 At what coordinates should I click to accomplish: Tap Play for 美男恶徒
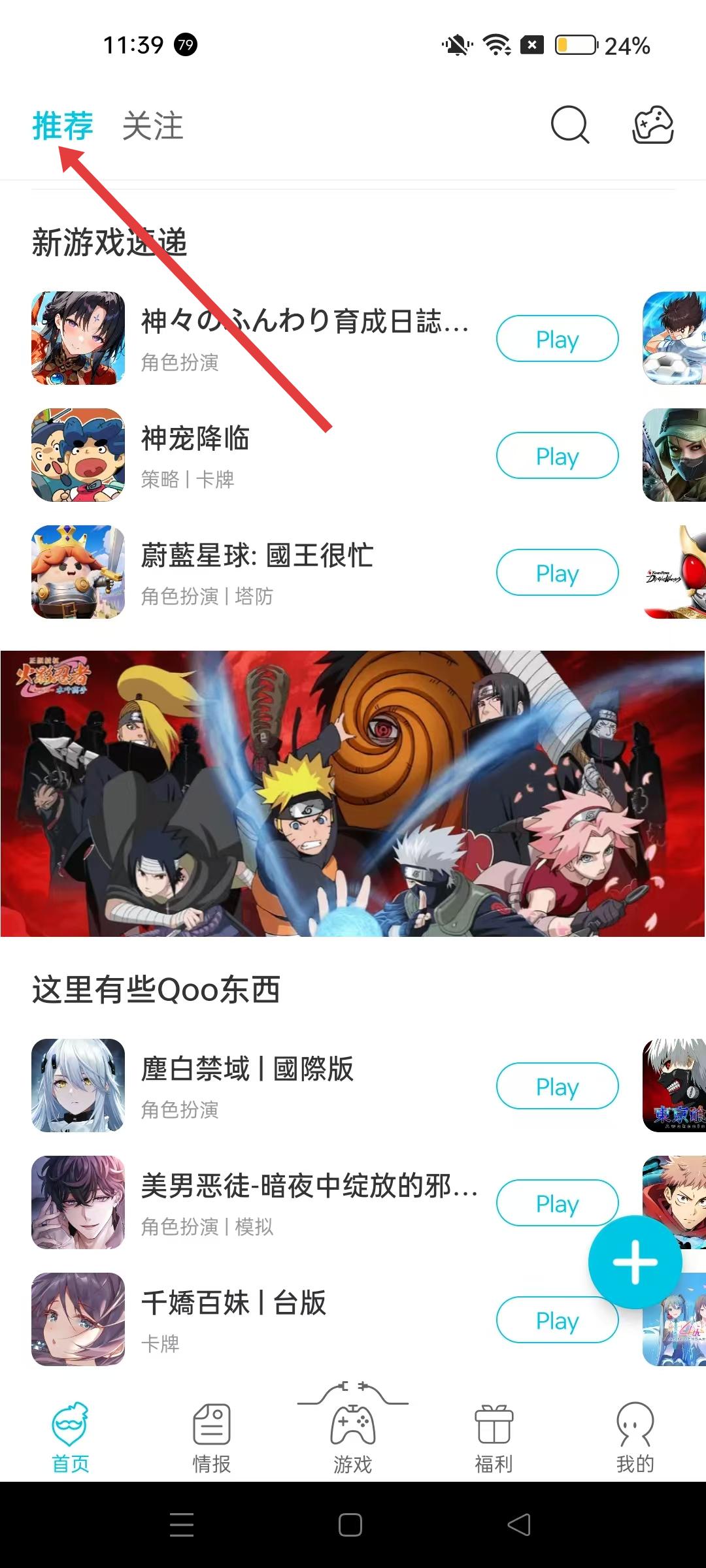(557, 1203)
